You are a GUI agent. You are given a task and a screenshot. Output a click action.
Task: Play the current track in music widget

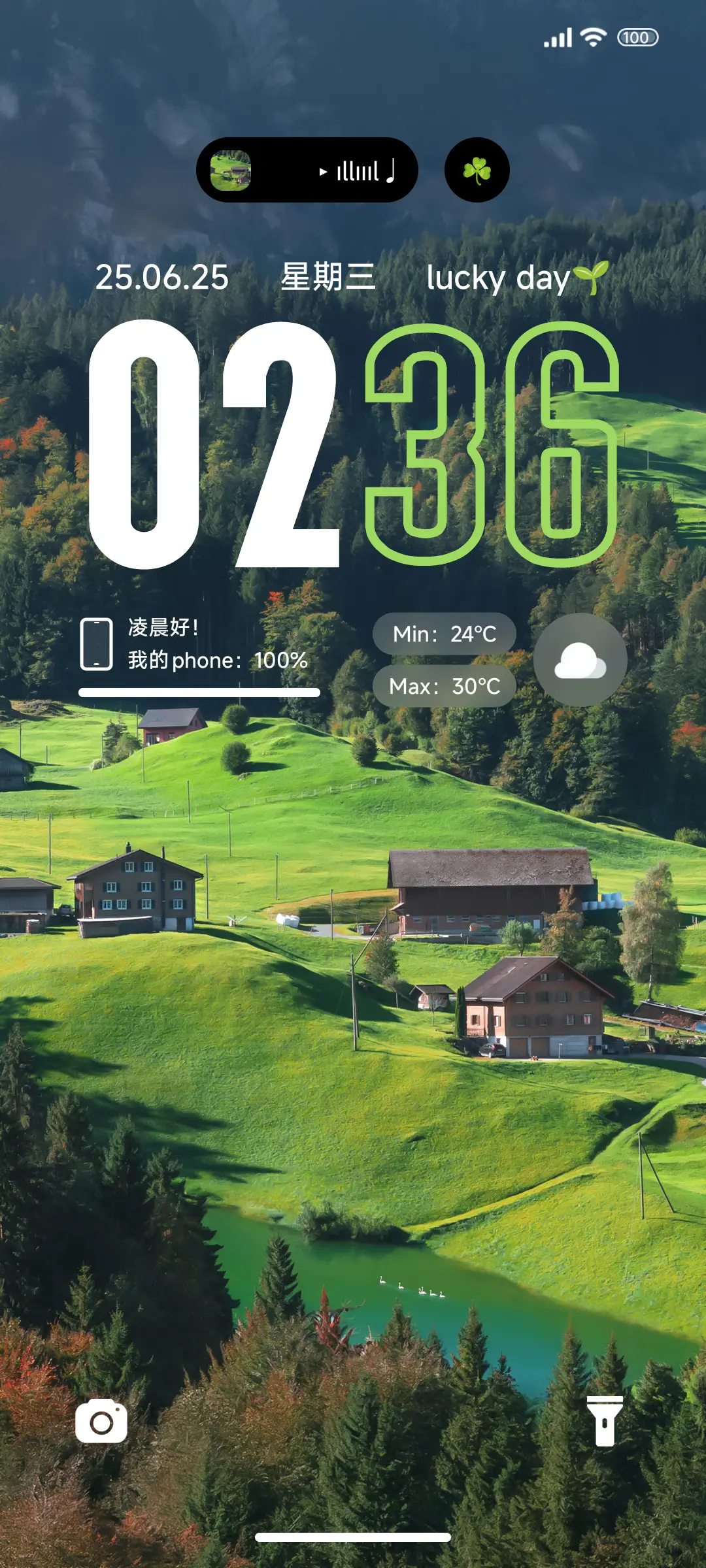tap(323, 171)
